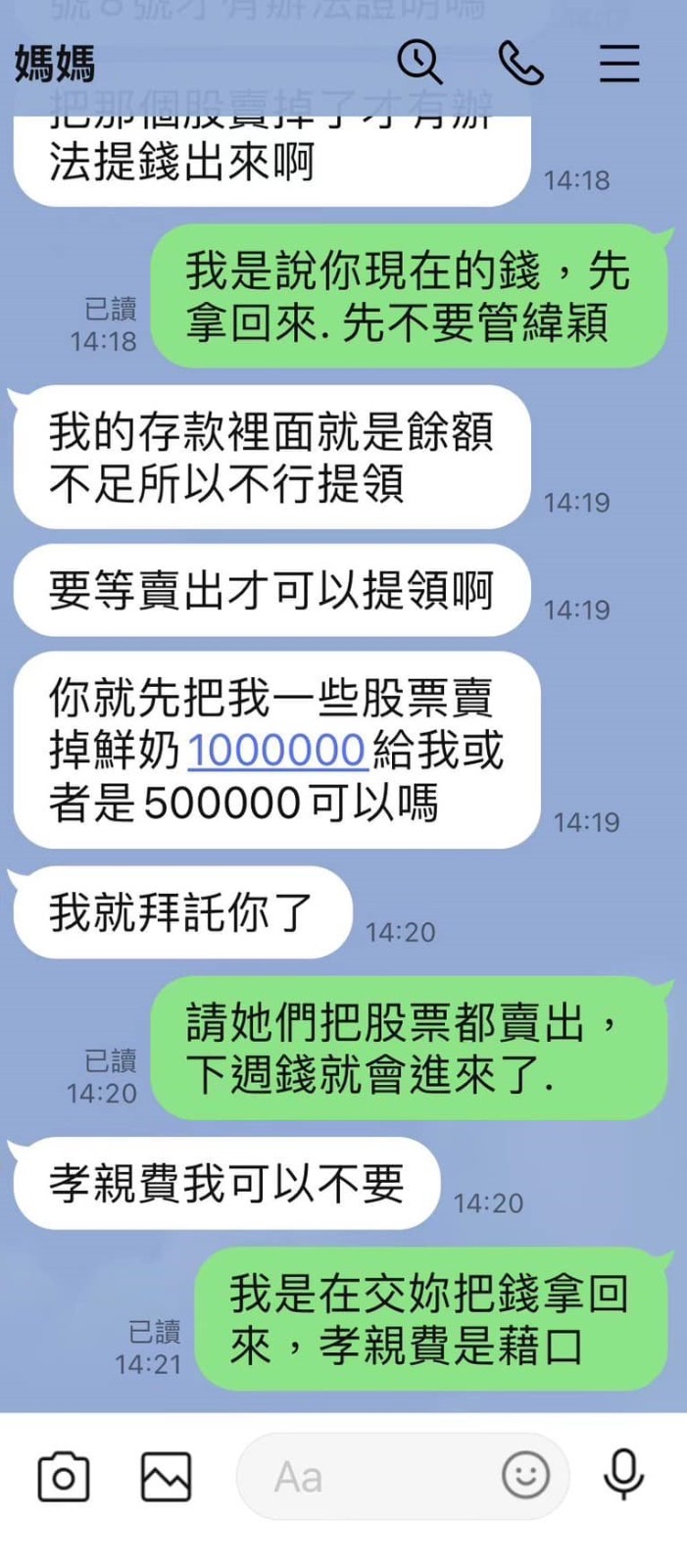Search within the 媽媽 chat
The image size is (687, 1568).
(x=419, y=63)
